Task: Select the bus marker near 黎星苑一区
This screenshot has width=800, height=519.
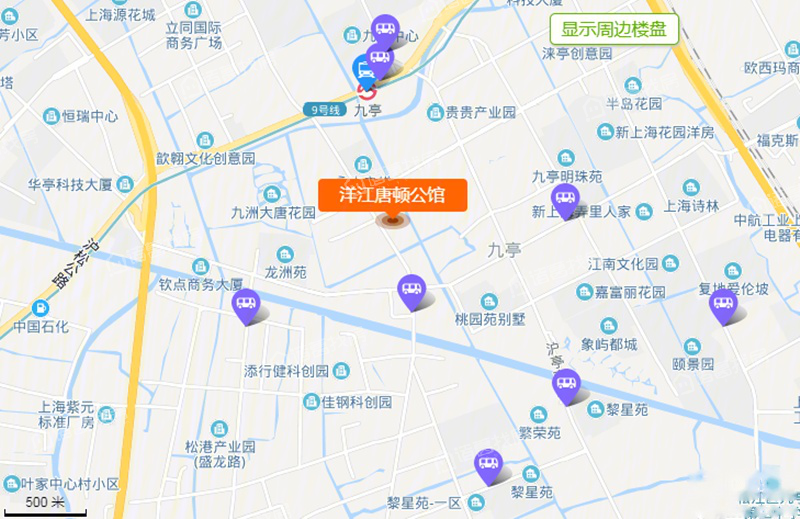Action: [x=488, y=464]
